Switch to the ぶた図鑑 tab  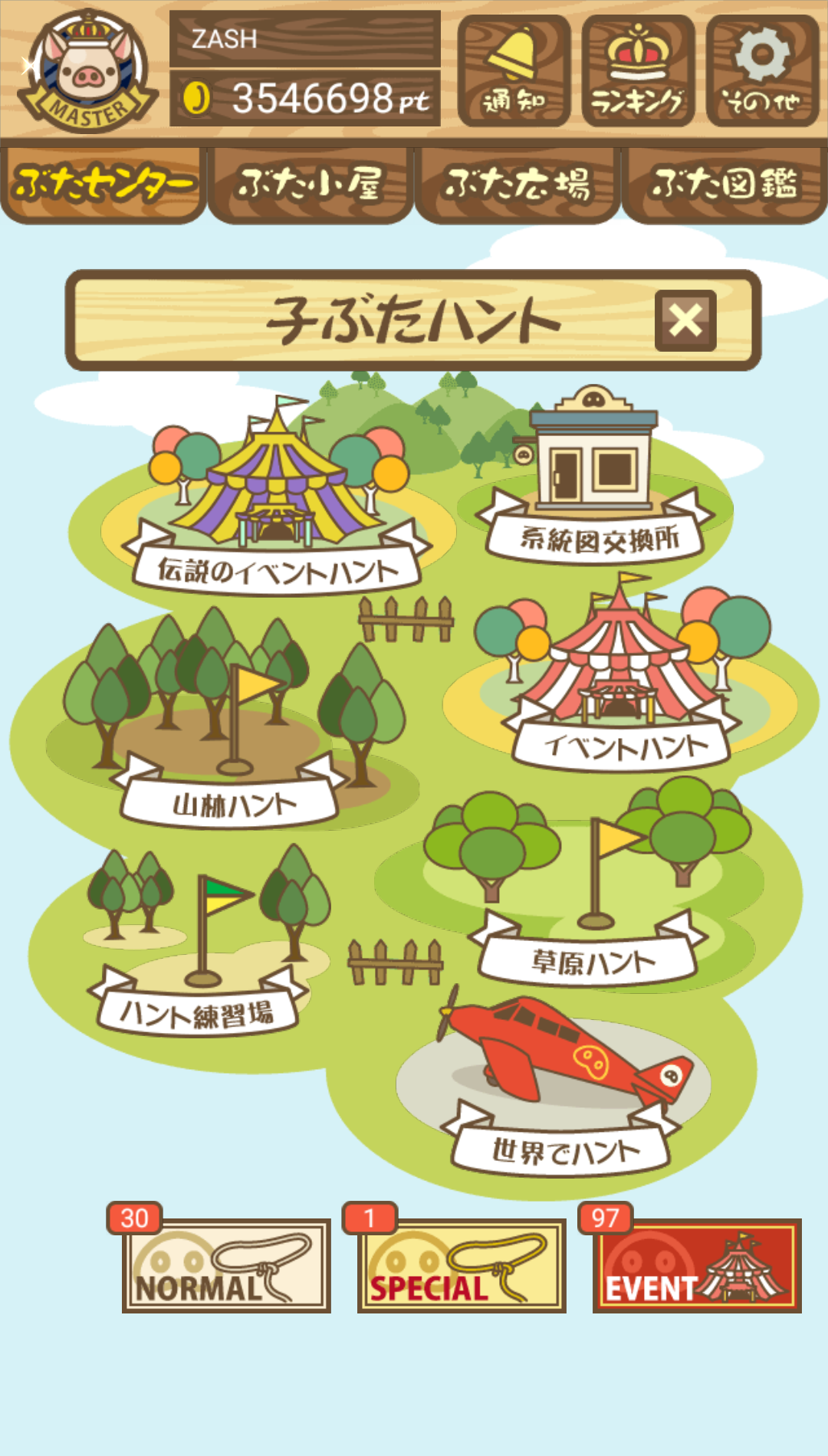(x=724, y=185)
